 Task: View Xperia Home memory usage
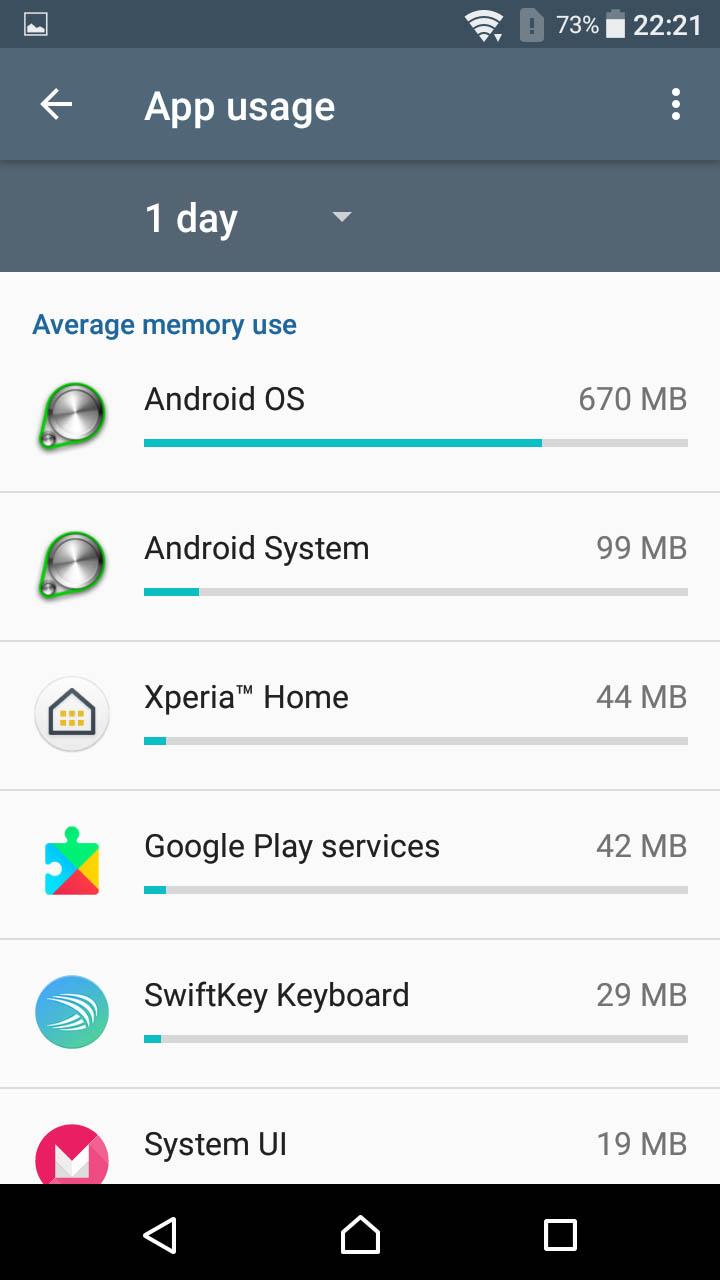coord(360,716)
